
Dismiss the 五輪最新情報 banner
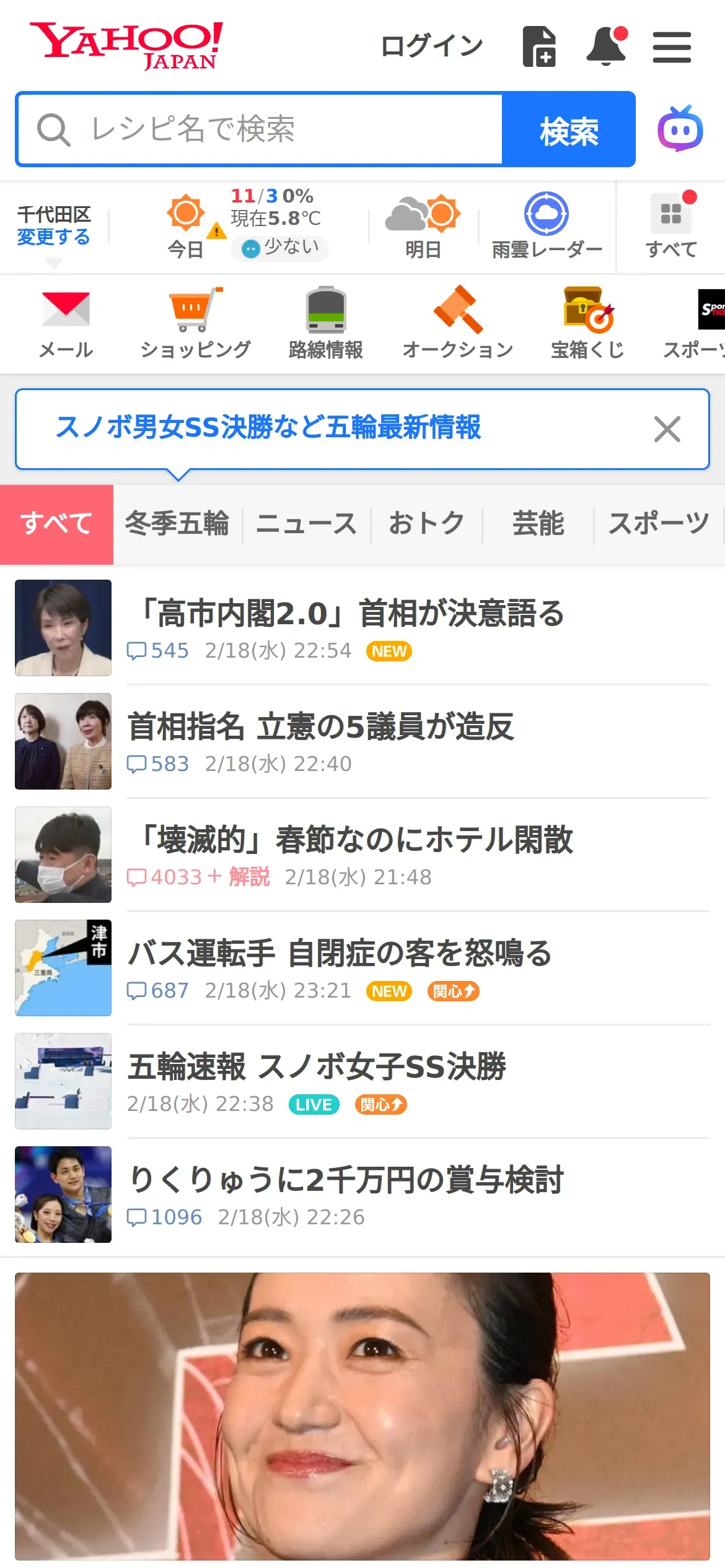(x=667, y=429)
